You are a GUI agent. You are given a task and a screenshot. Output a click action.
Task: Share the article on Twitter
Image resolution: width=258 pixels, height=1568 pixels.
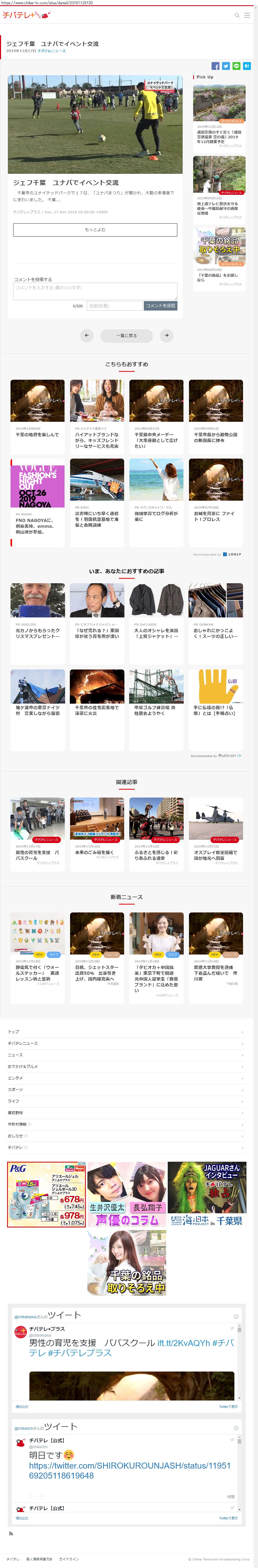click(226, 66)
